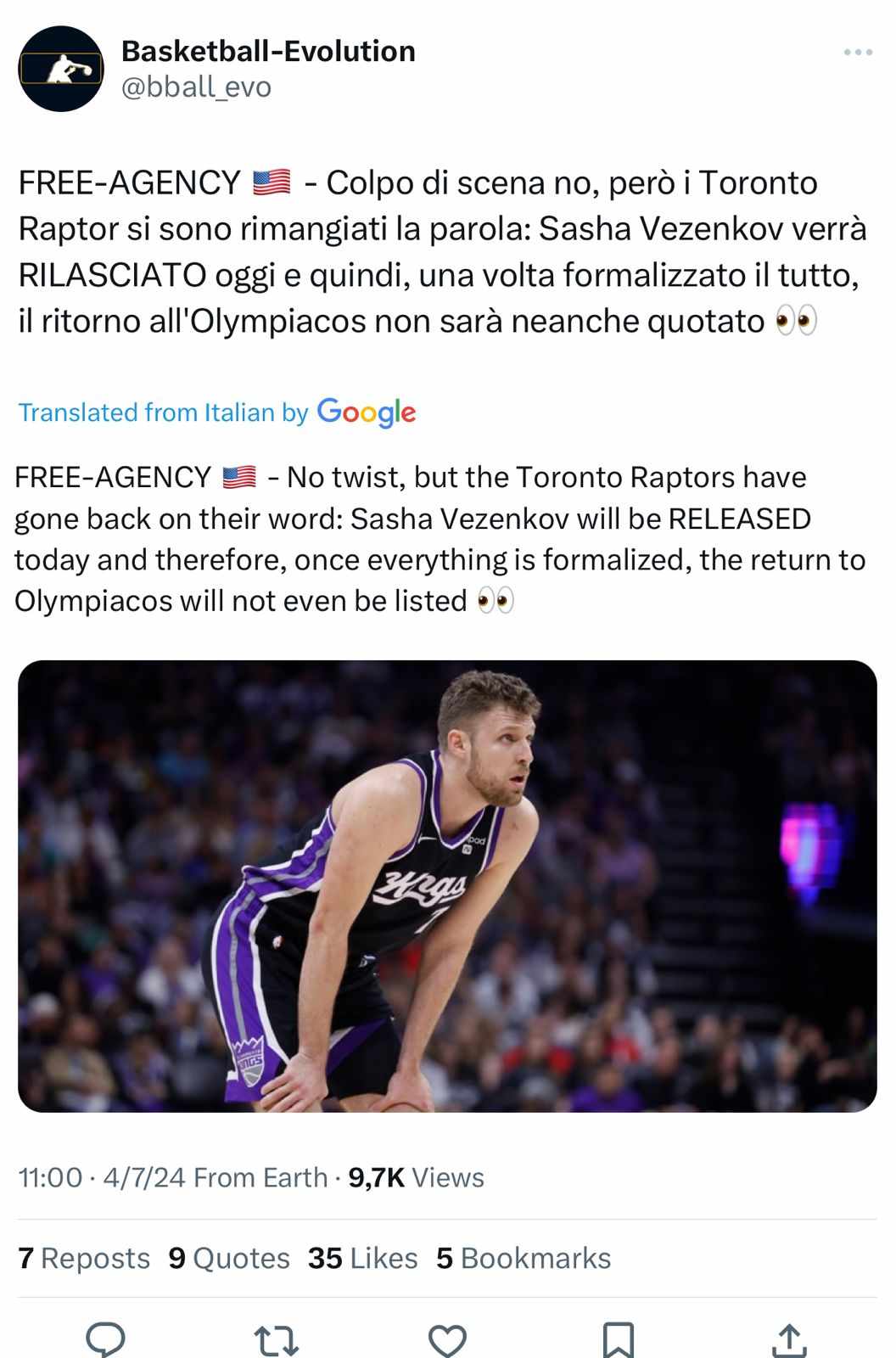View the 7 Reposts list
Viewport: 896px width, 1358px height.
click(x=84, y=1258)
